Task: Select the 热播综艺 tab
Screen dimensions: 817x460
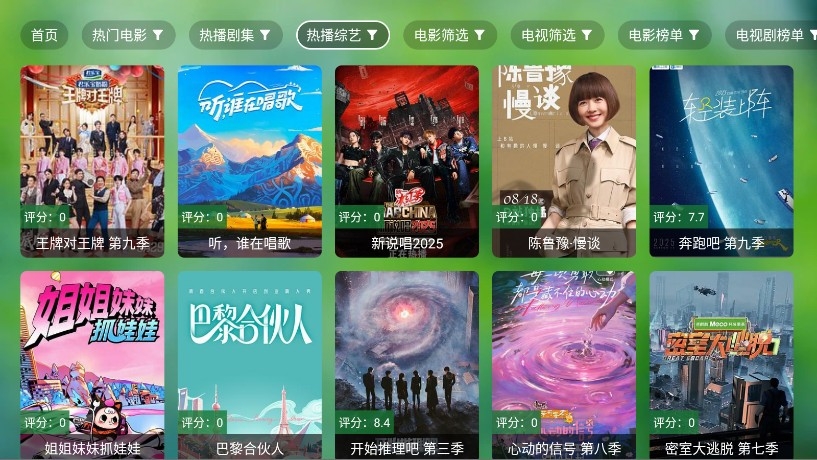Action: 343,35
